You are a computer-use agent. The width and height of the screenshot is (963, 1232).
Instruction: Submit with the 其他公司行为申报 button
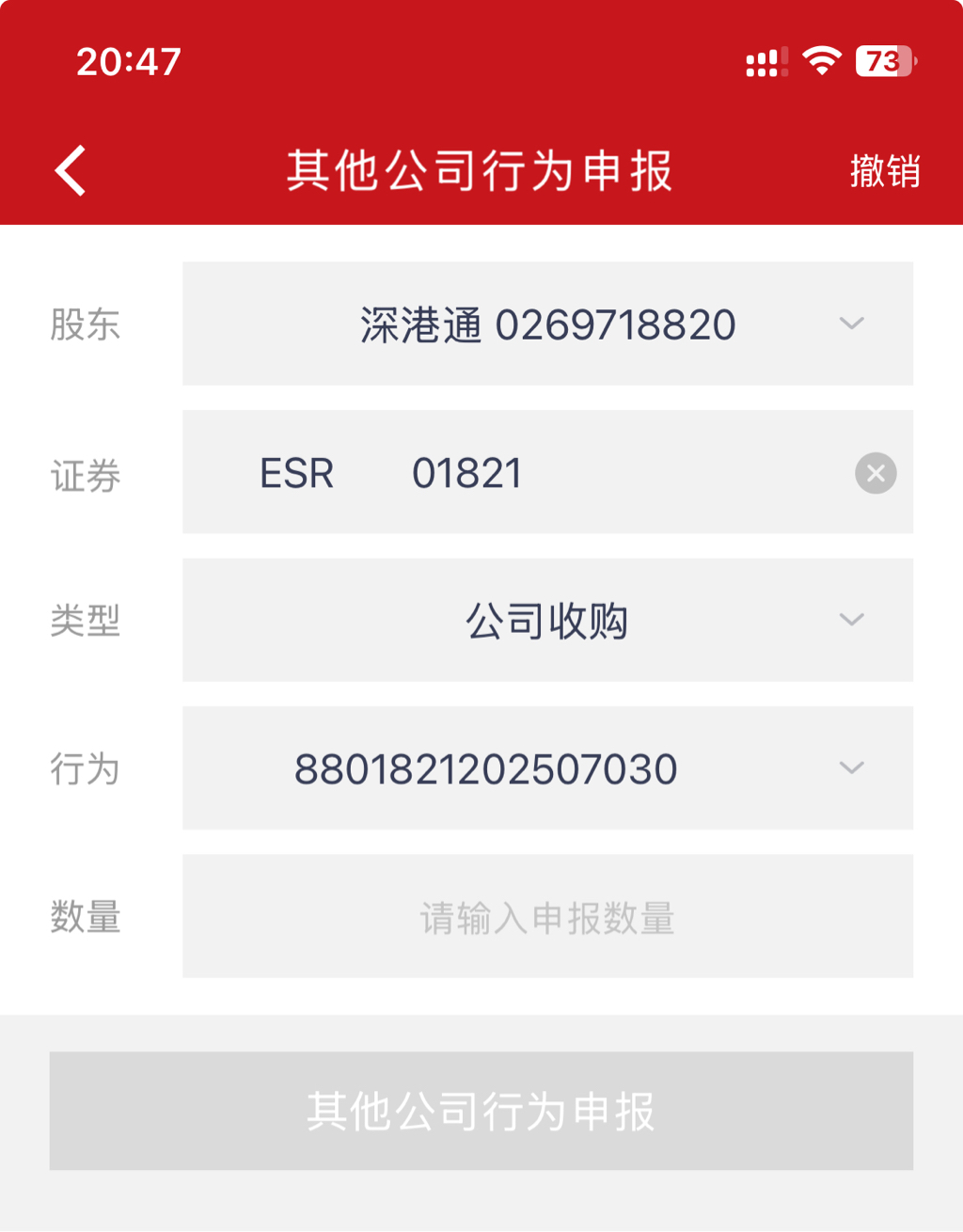pyautogui.click(x=481, y=1111)
